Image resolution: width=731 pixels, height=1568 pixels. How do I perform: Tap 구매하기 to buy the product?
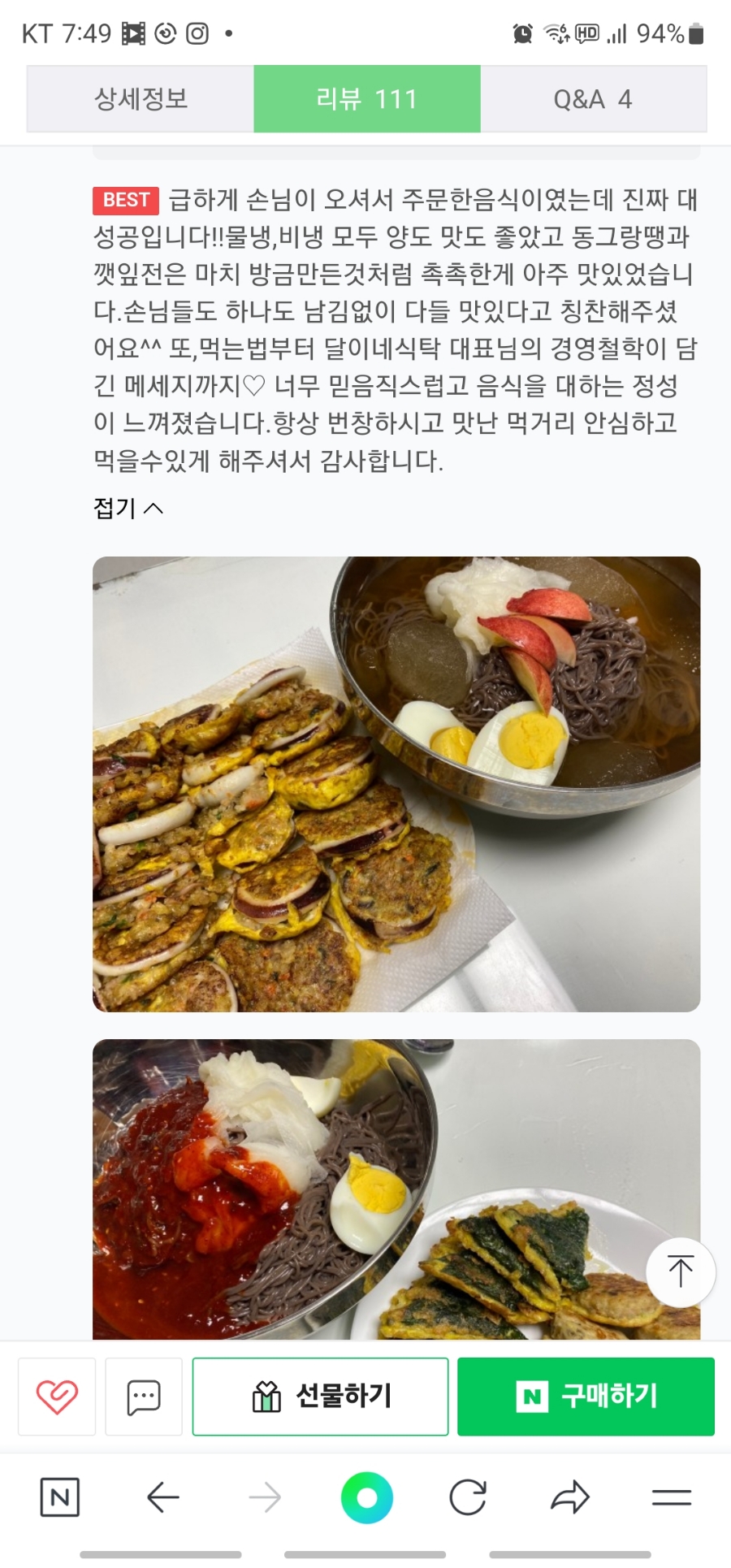[586, 1397]
